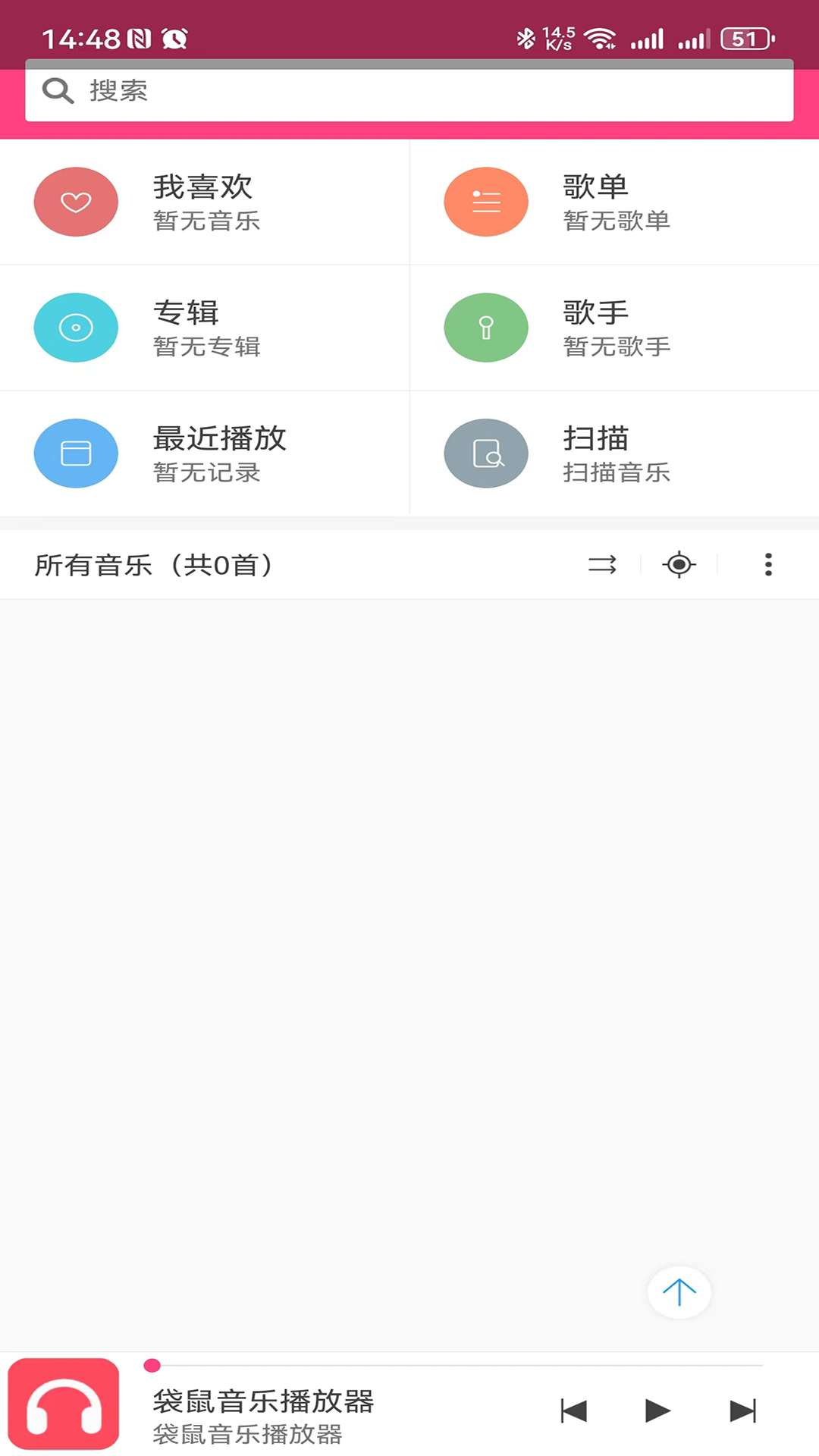The image size is (819, 1456).
Task: Tap 搜索 search magnifier icon
Action: click(58, 90)
